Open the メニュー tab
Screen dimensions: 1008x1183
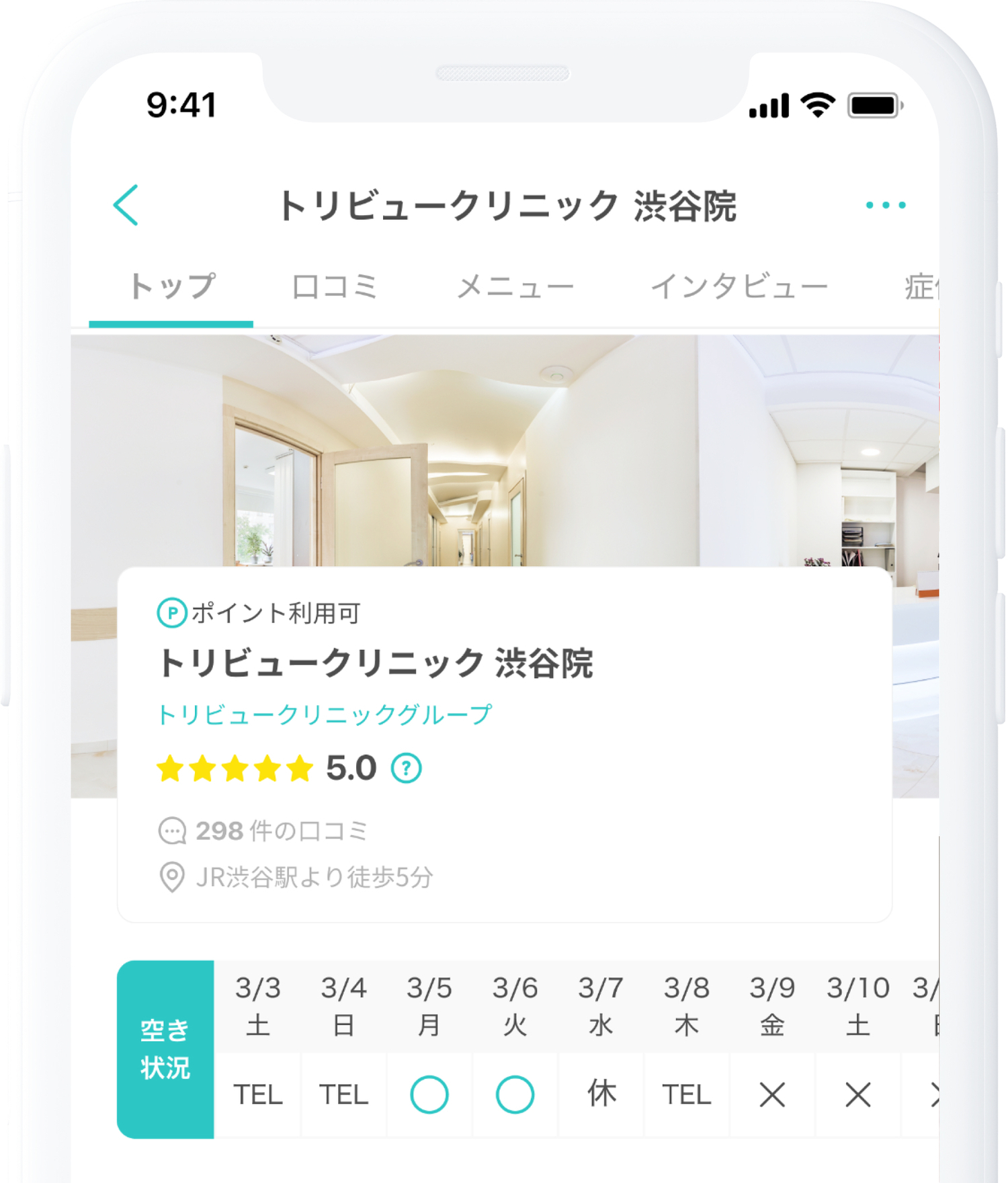(515, 285)
